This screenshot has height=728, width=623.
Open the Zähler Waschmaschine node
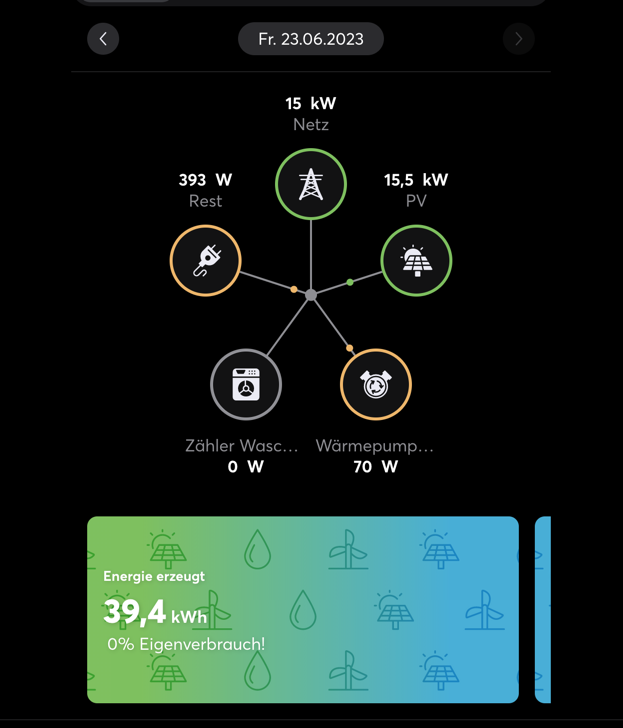246,385
